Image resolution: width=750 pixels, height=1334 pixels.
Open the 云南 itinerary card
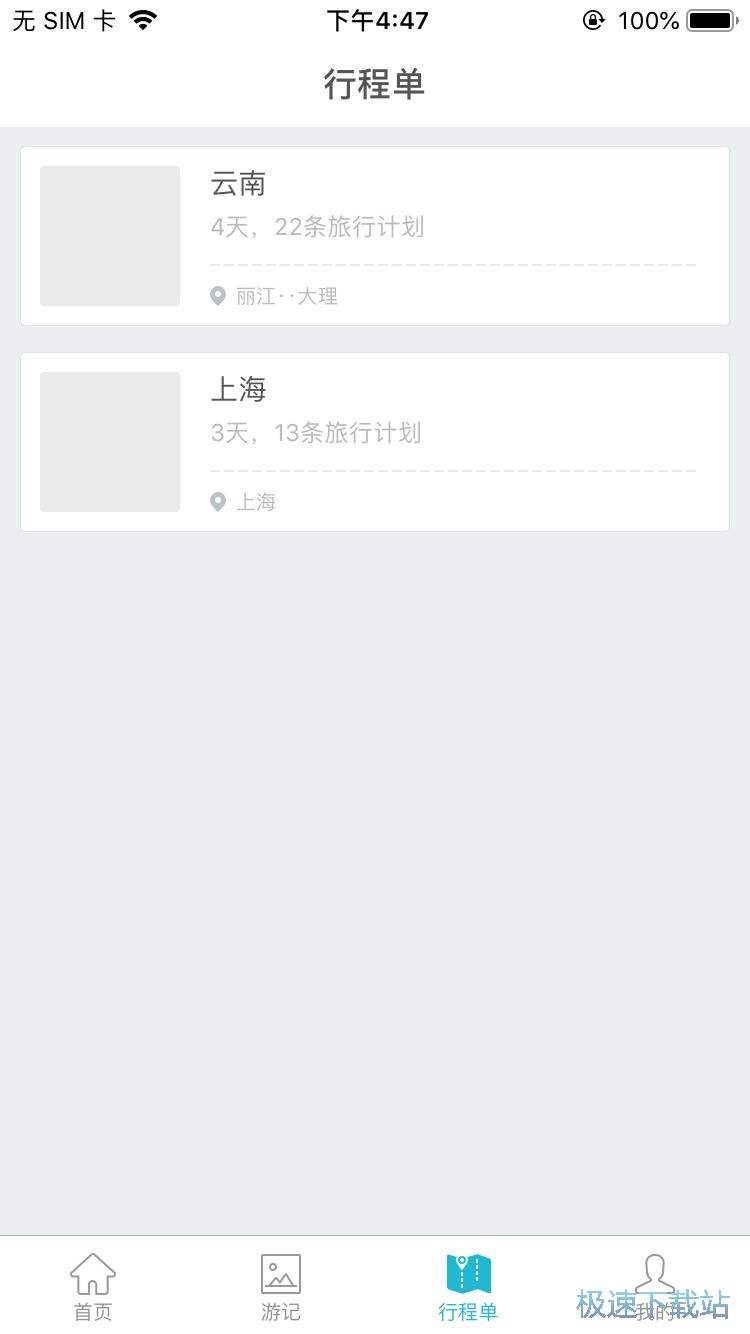pos(375,236)
